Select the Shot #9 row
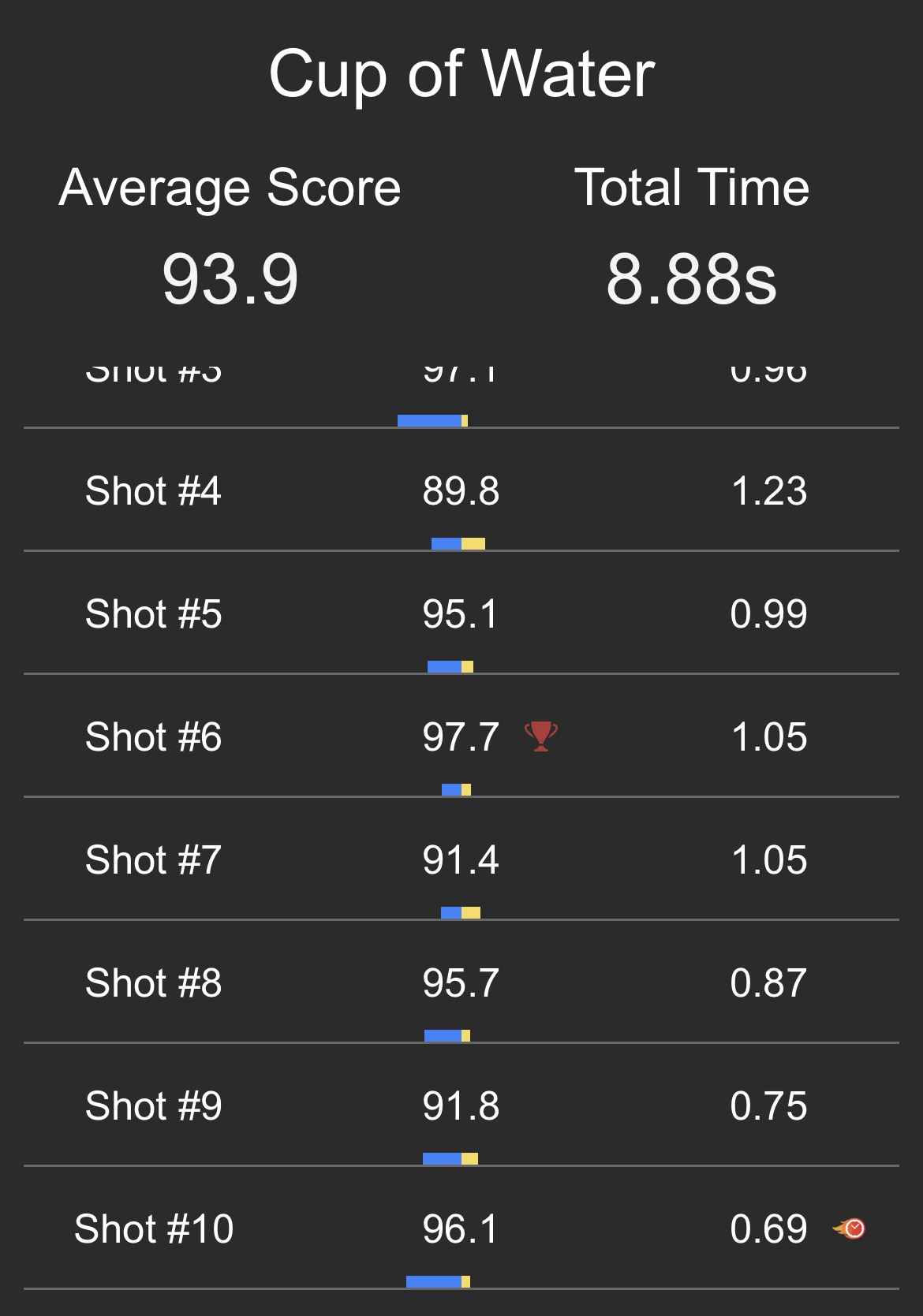923x1316 pixels. point(461,1105)
